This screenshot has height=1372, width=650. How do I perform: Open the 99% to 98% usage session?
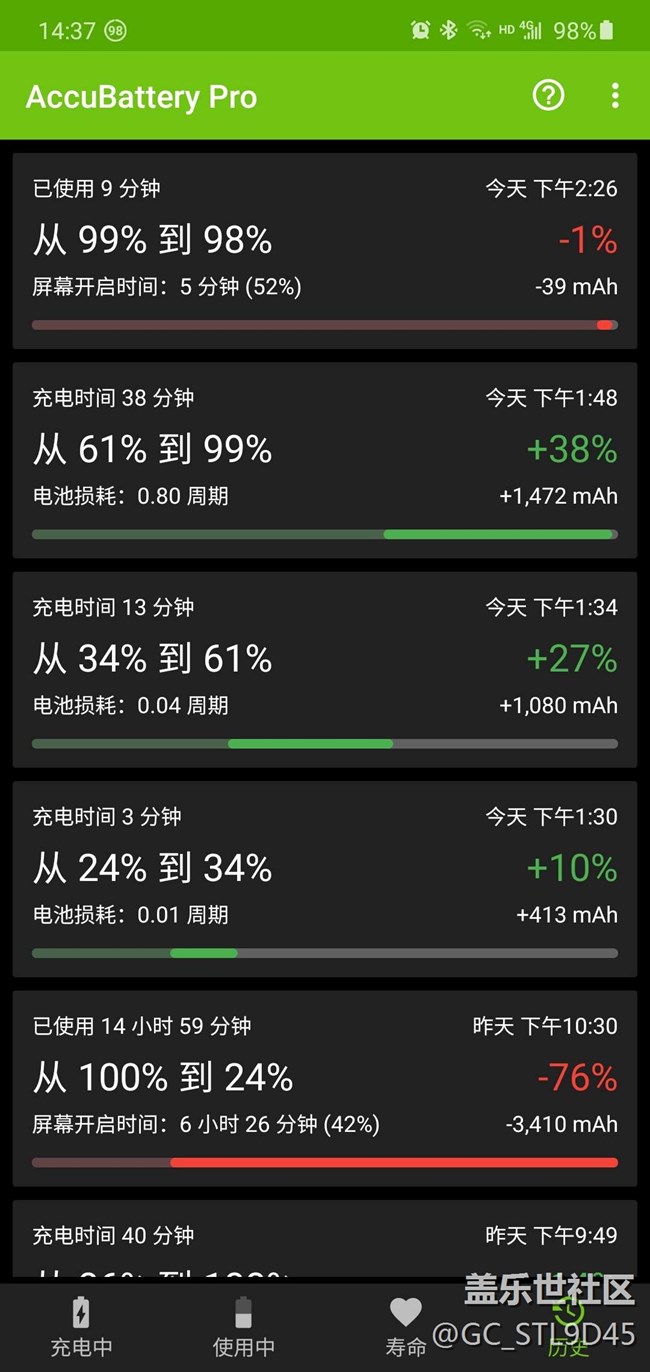point(325,251)
